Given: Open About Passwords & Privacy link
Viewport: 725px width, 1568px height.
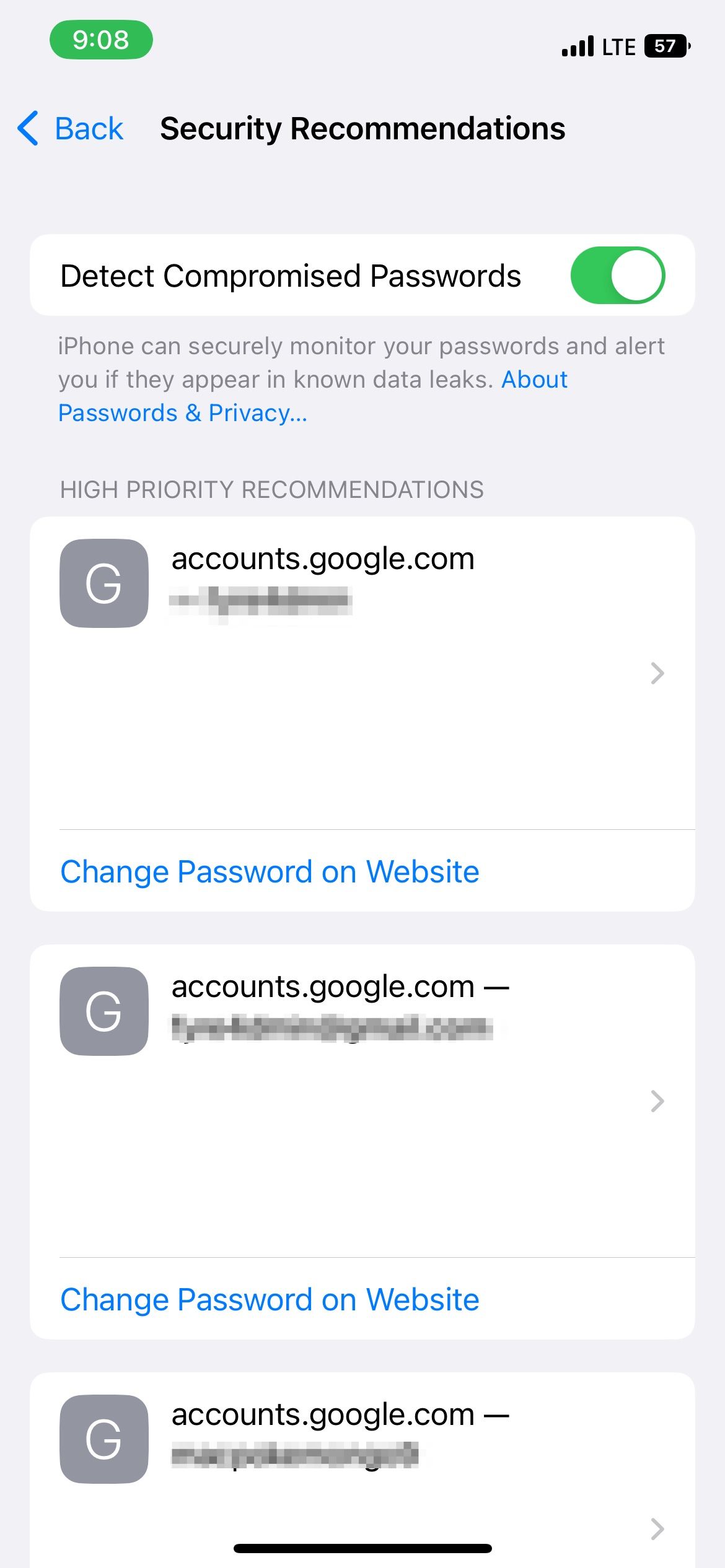Looking at the screenshot, I should (313, 396).
